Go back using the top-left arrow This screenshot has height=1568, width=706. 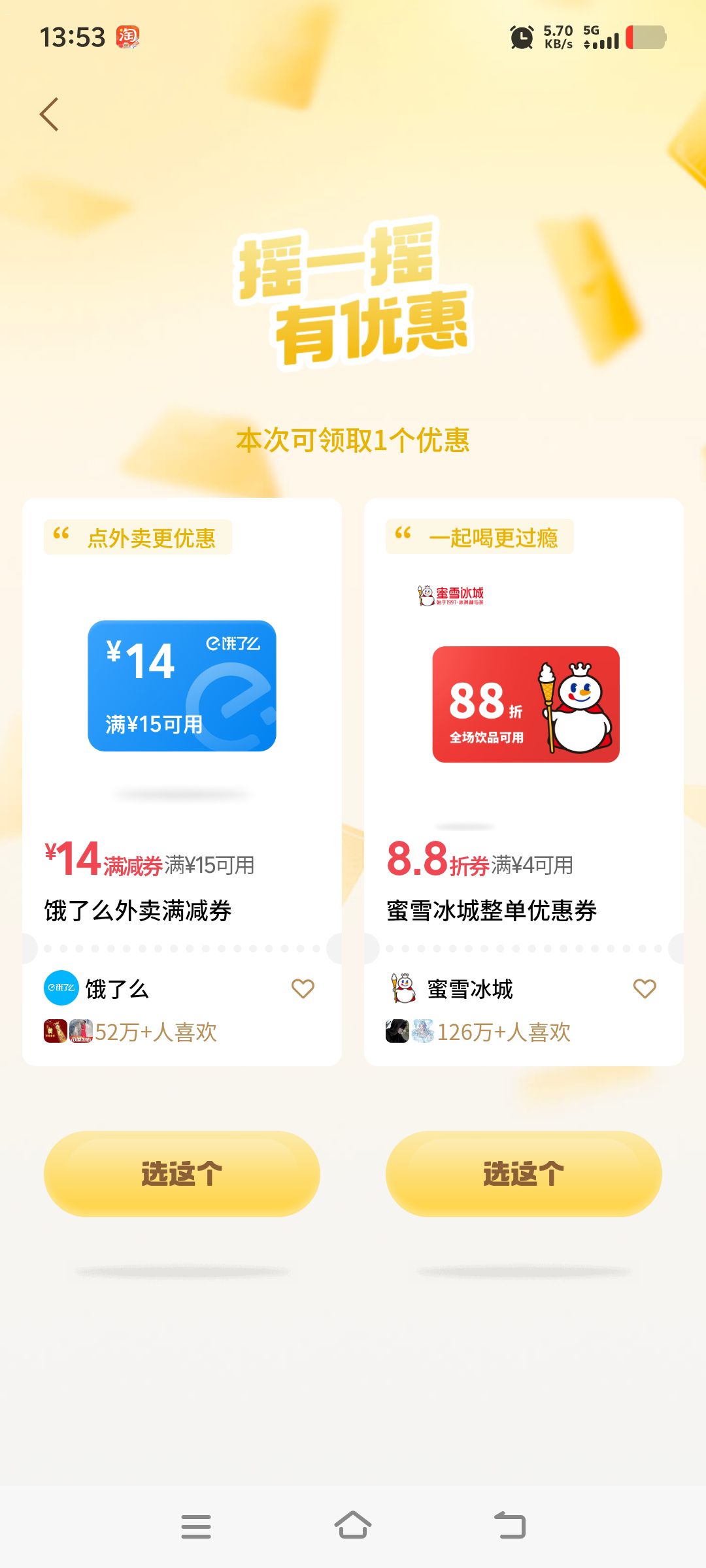coord(50,114)
